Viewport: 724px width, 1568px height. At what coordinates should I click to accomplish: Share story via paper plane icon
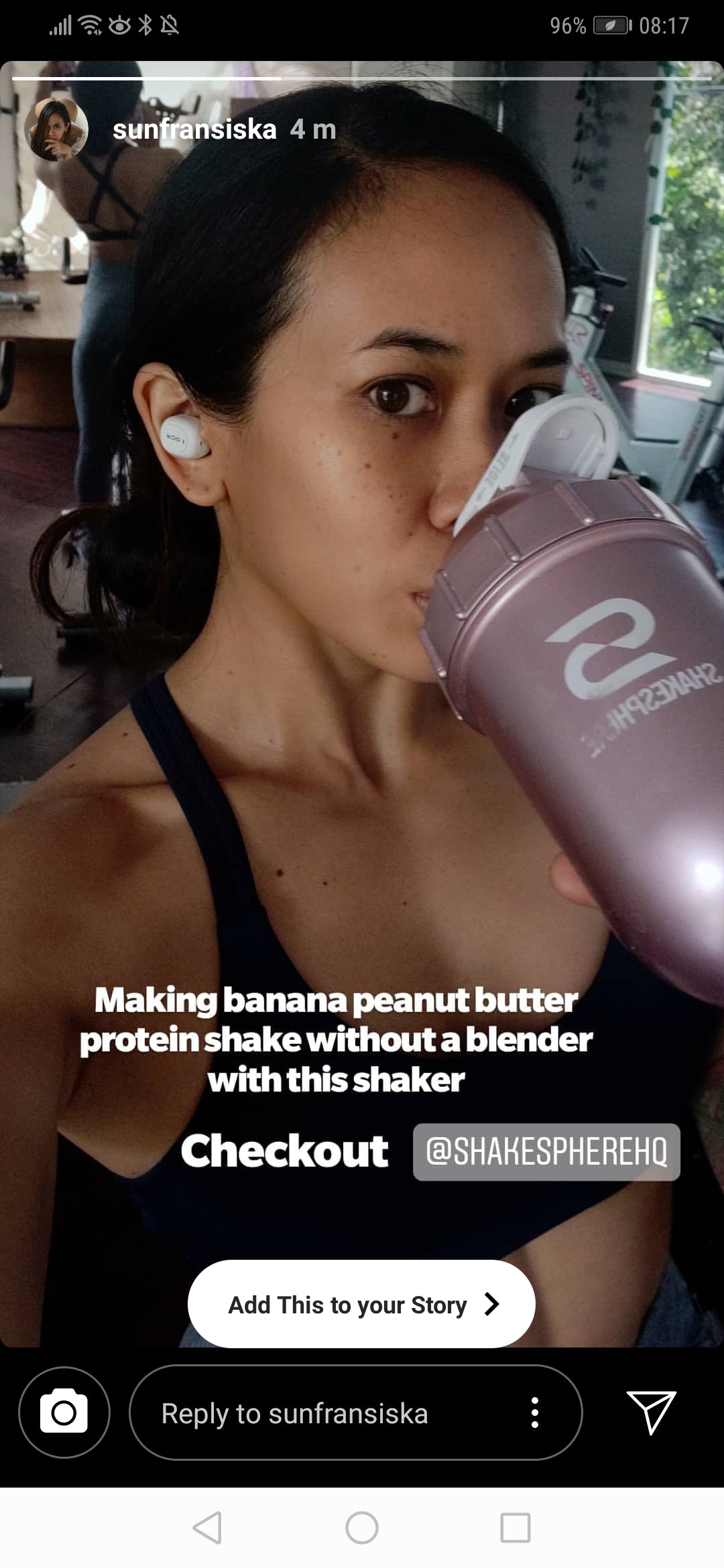tap(651, 1412)
